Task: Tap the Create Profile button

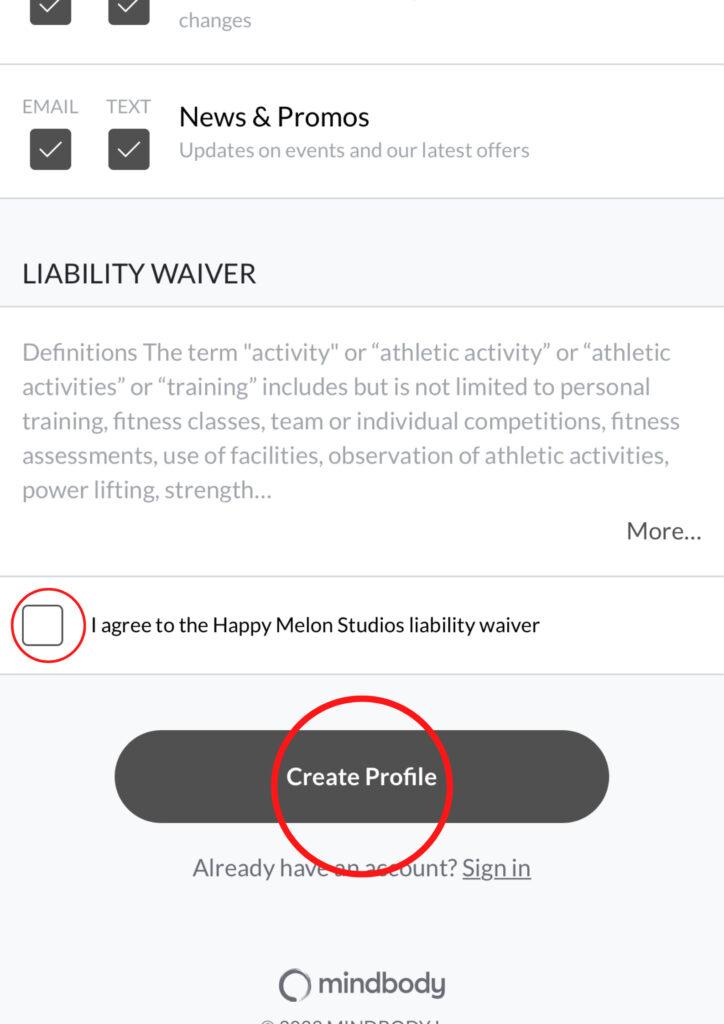Action: coord(361,777)
